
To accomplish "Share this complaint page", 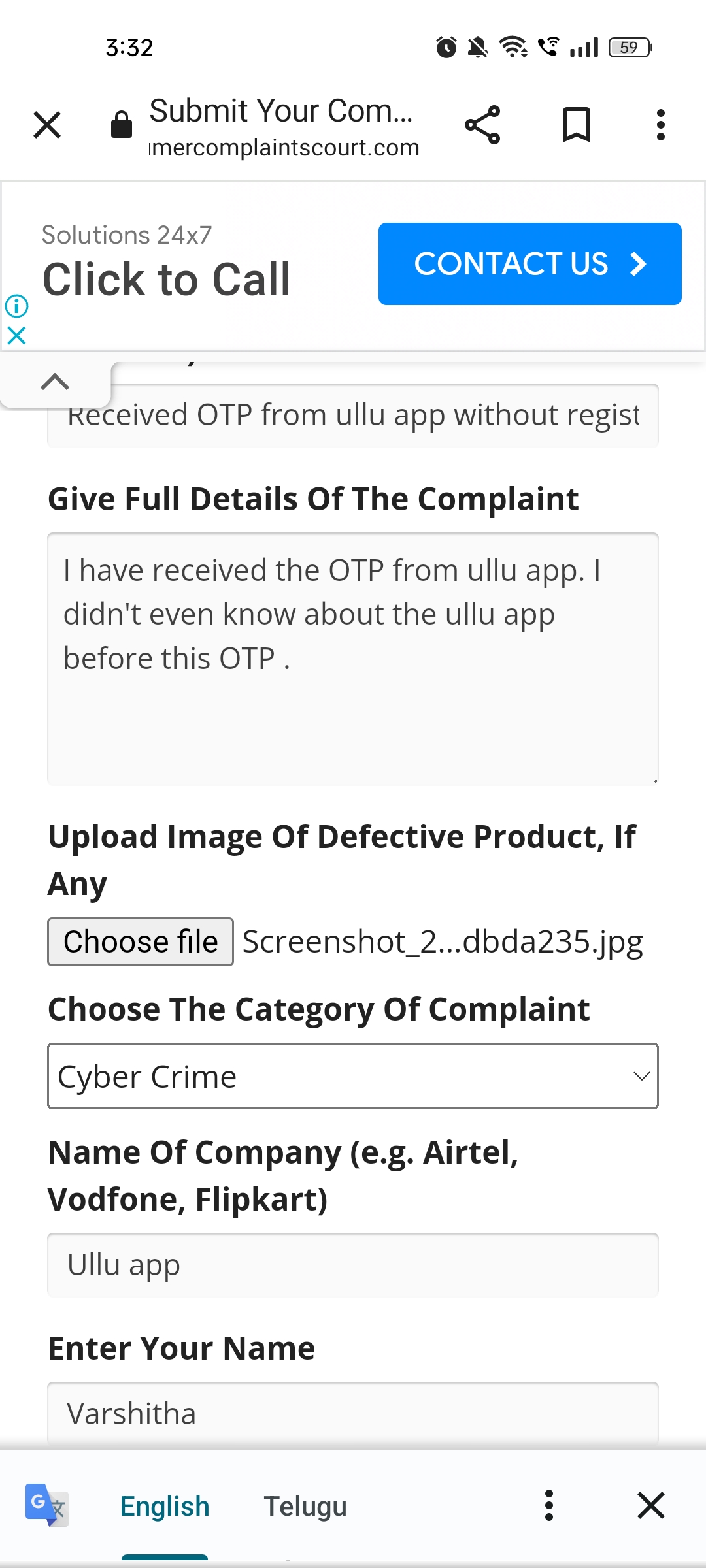I will tap(482, 125).
